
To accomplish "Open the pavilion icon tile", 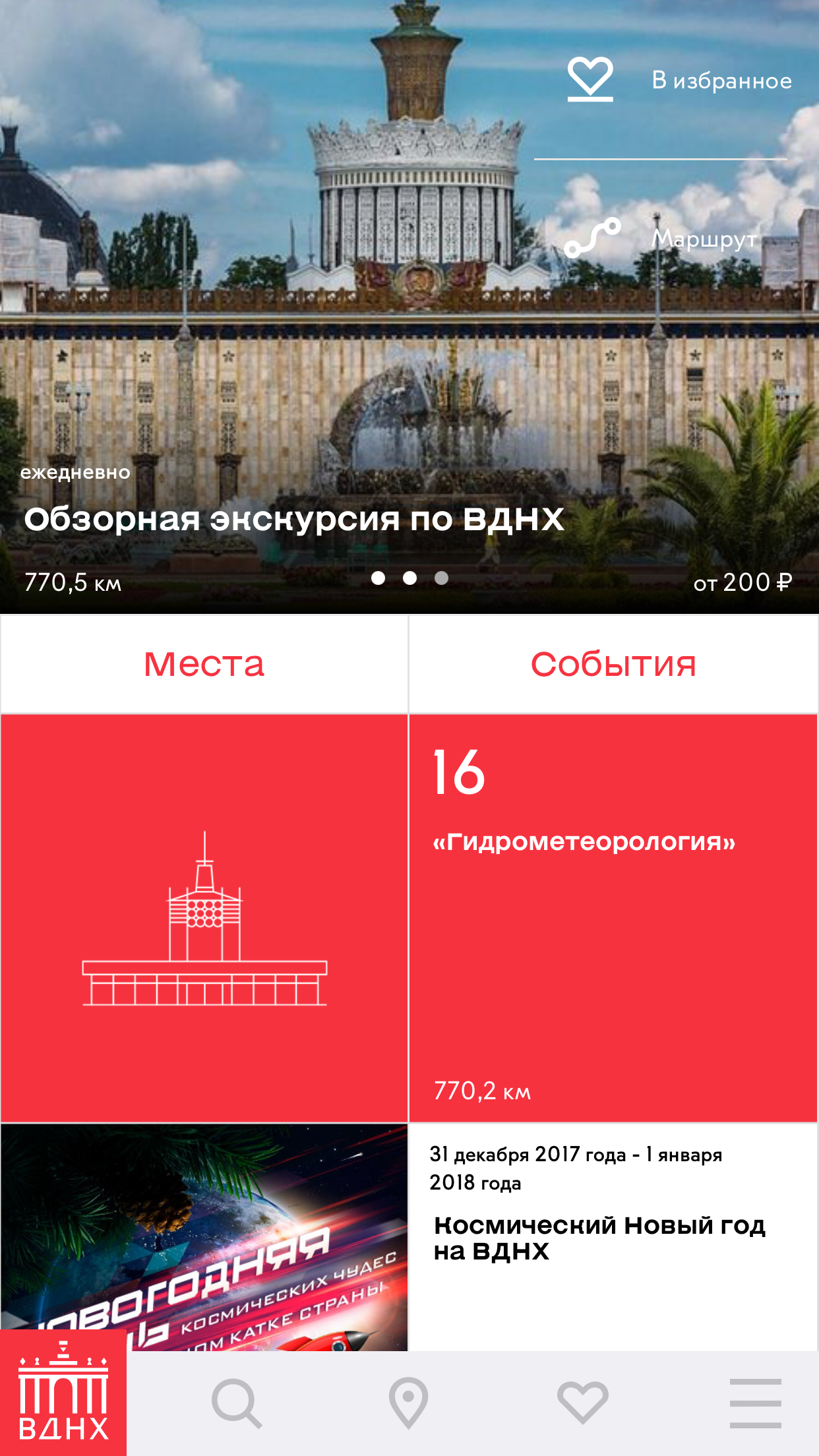I will tap(204, 919).
